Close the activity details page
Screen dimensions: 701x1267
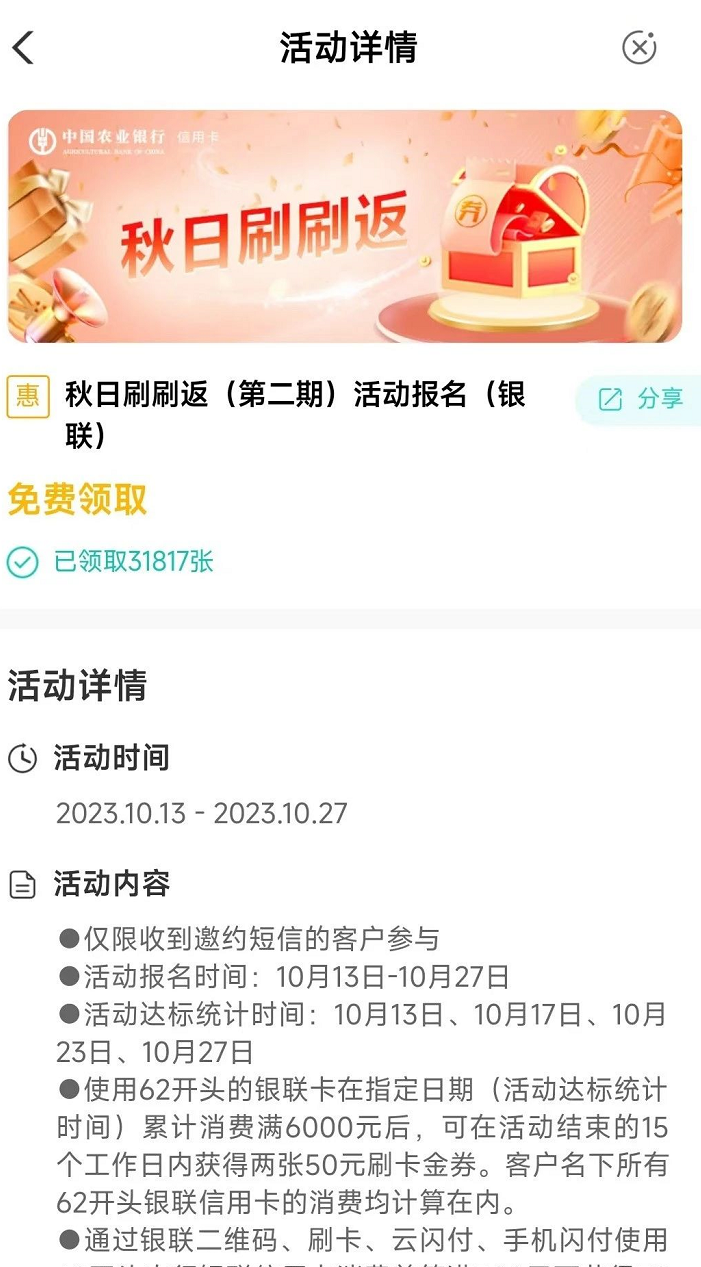click(x=639, y=47)
